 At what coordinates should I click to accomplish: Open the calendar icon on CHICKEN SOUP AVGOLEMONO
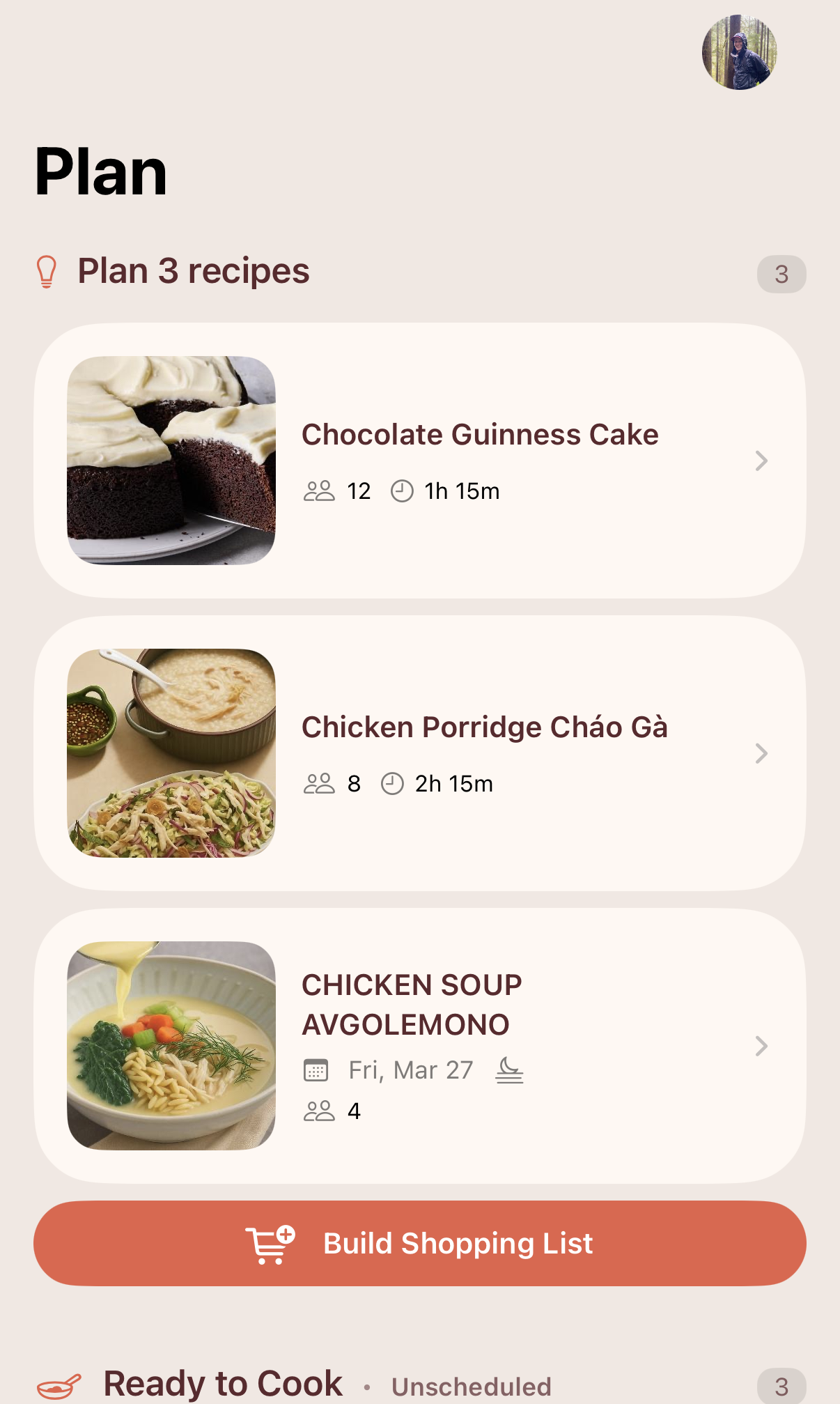(x=317, y=1070)
